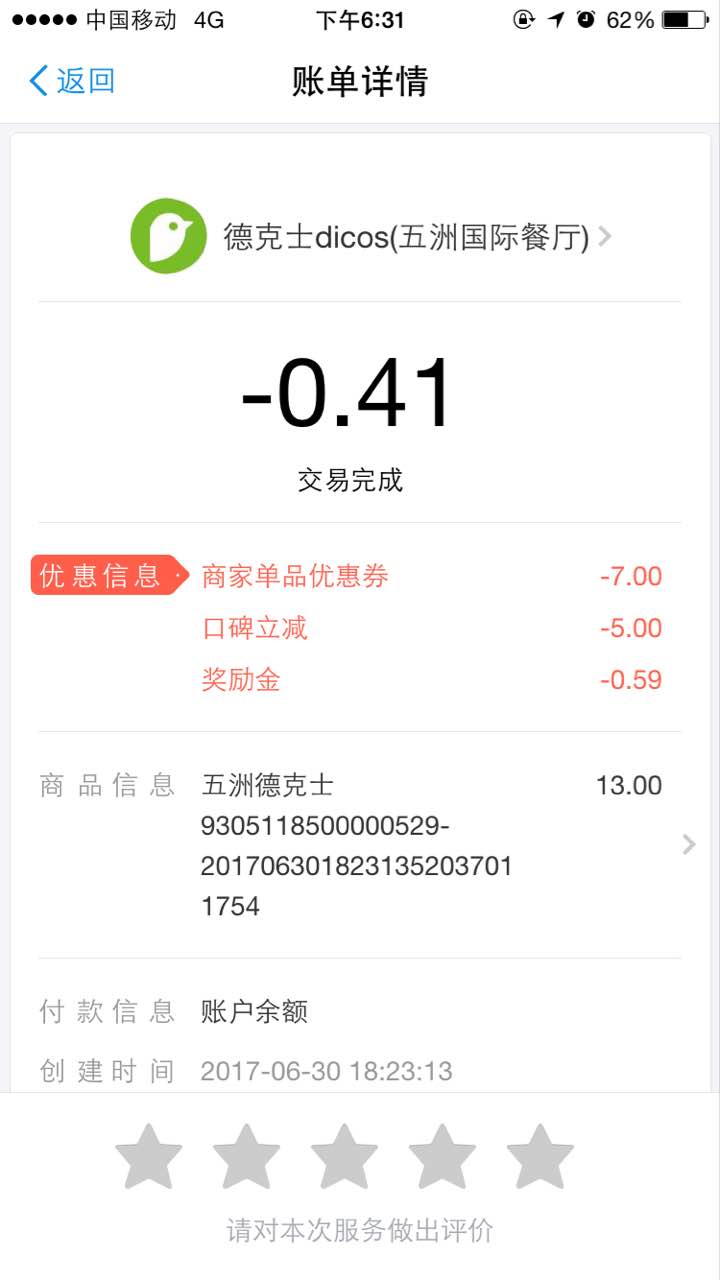Give a five-star service rating

[540, 1156]
